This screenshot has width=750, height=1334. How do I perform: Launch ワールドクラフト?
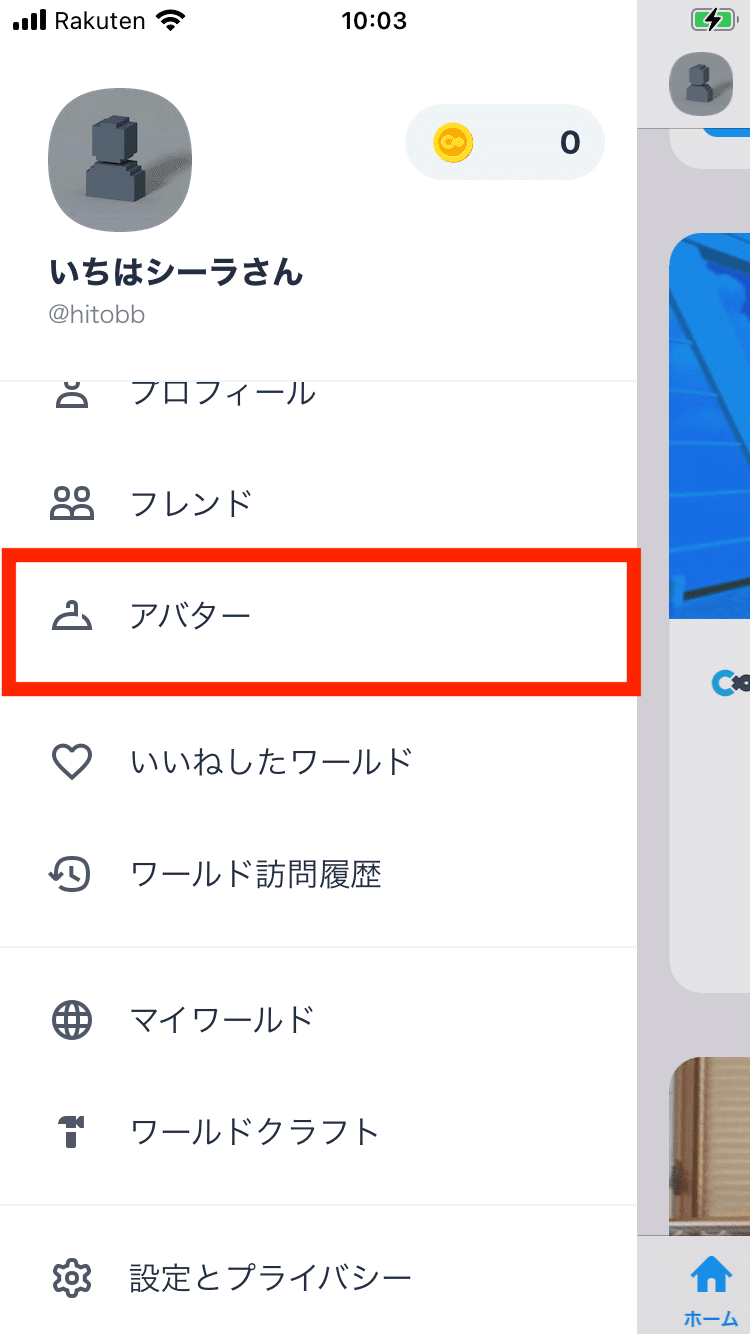point(318,1133)
